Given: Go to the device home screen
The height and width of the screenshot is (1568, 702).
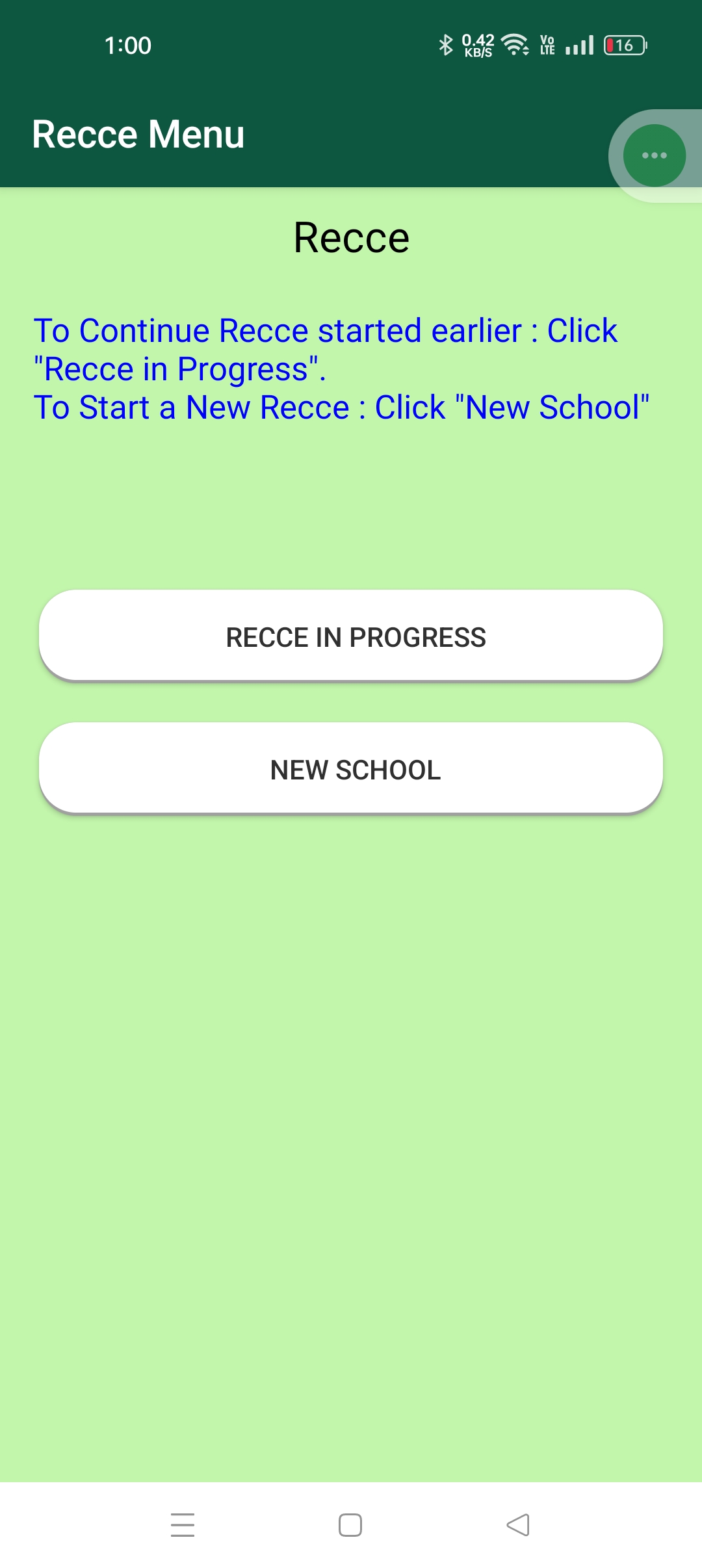Looking at the screenshot, I should coord(350,1525).
